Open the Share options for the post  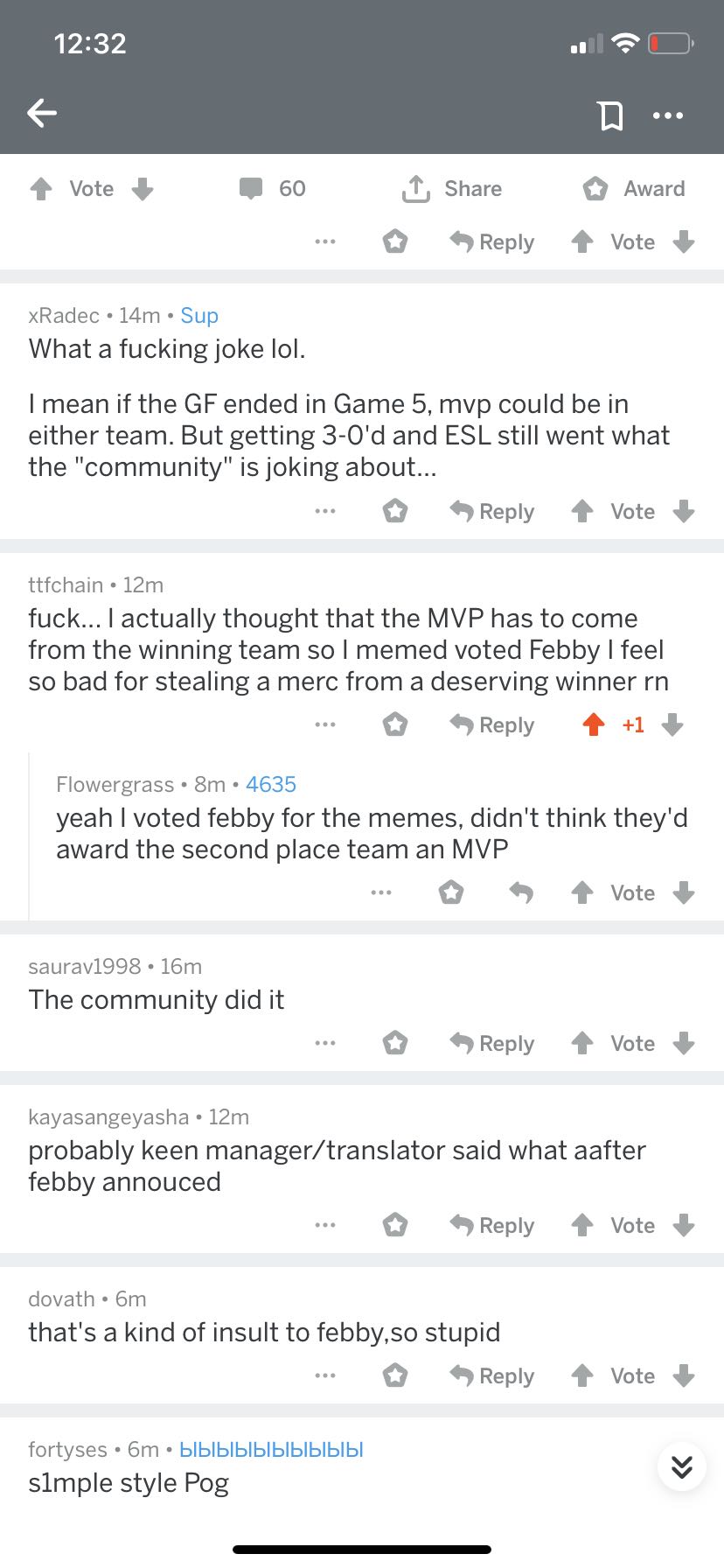click(x=451, y=188)
